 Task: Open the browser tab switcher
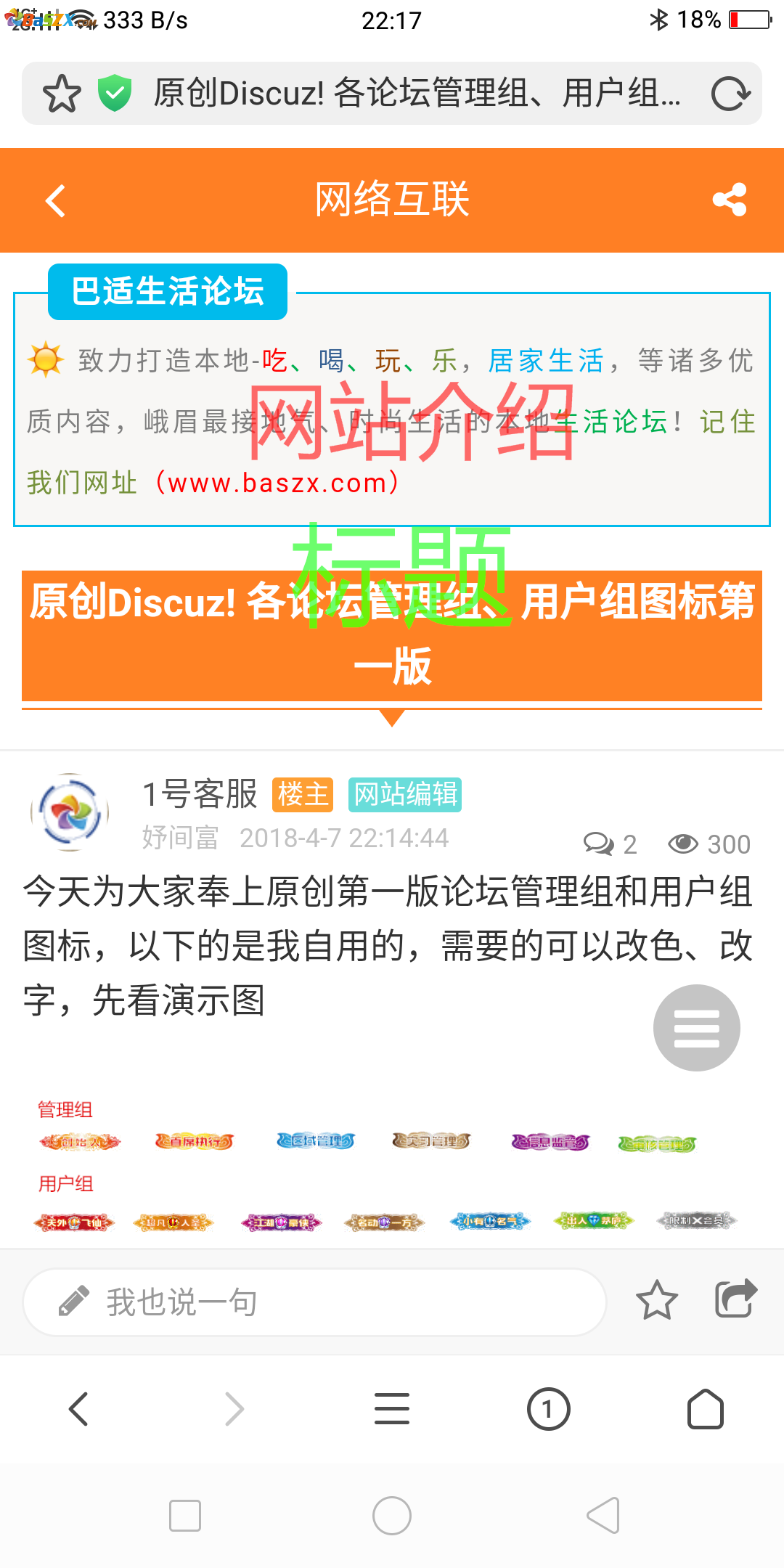(548, 1409)
